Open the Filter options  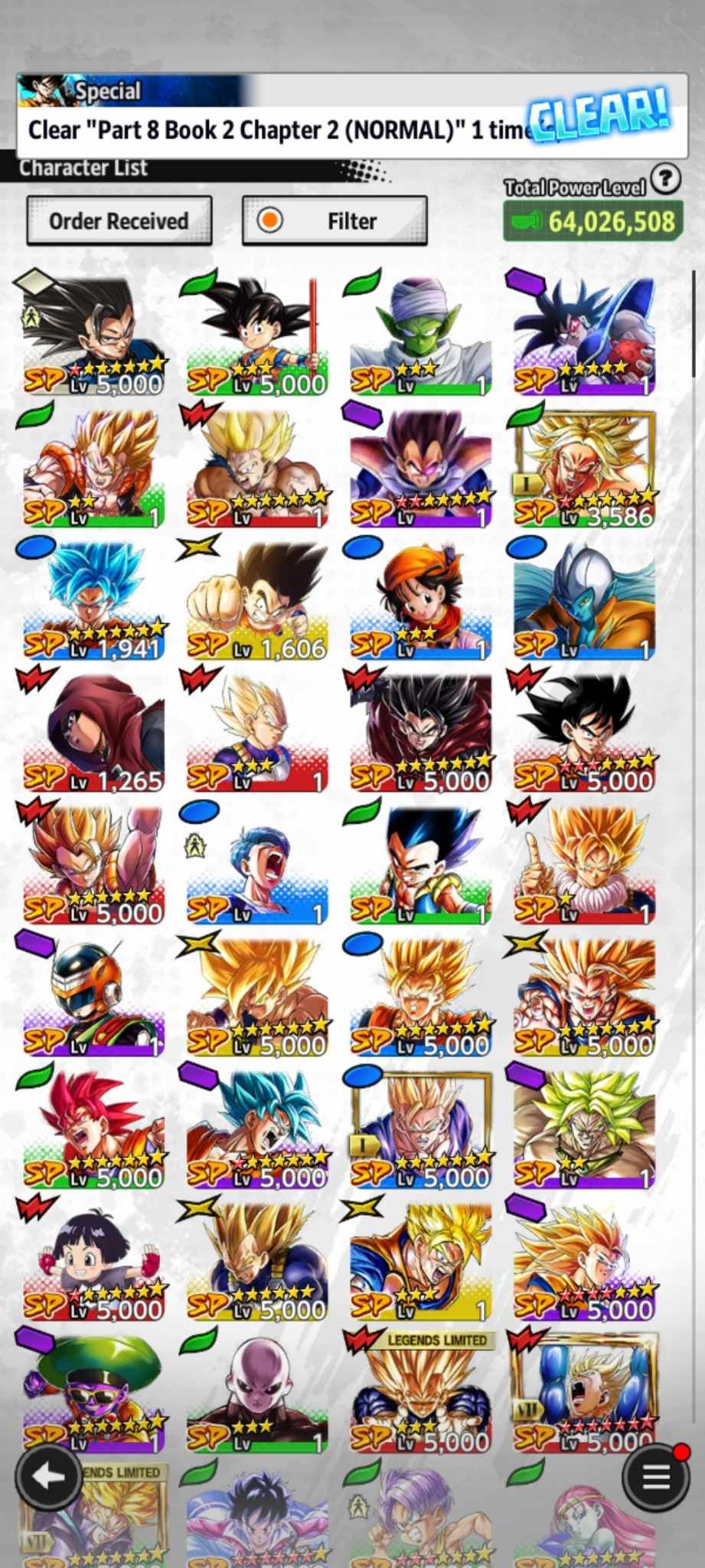click(335, 221)
